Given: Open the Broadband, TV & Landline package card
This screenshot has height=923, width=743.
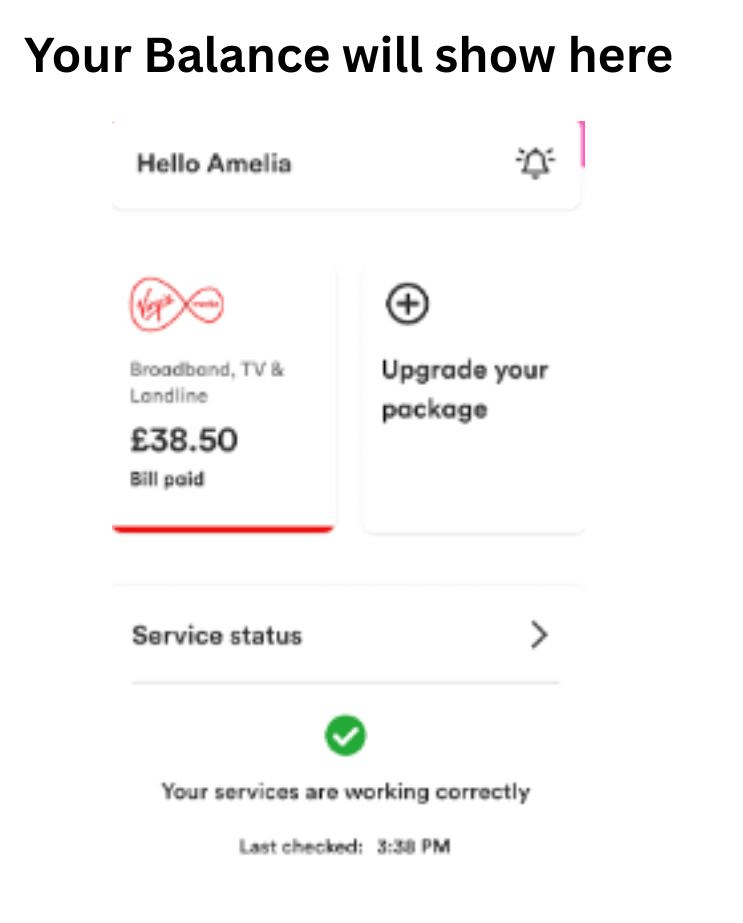Looking at the screenshot, I should (x=222, y=390).
